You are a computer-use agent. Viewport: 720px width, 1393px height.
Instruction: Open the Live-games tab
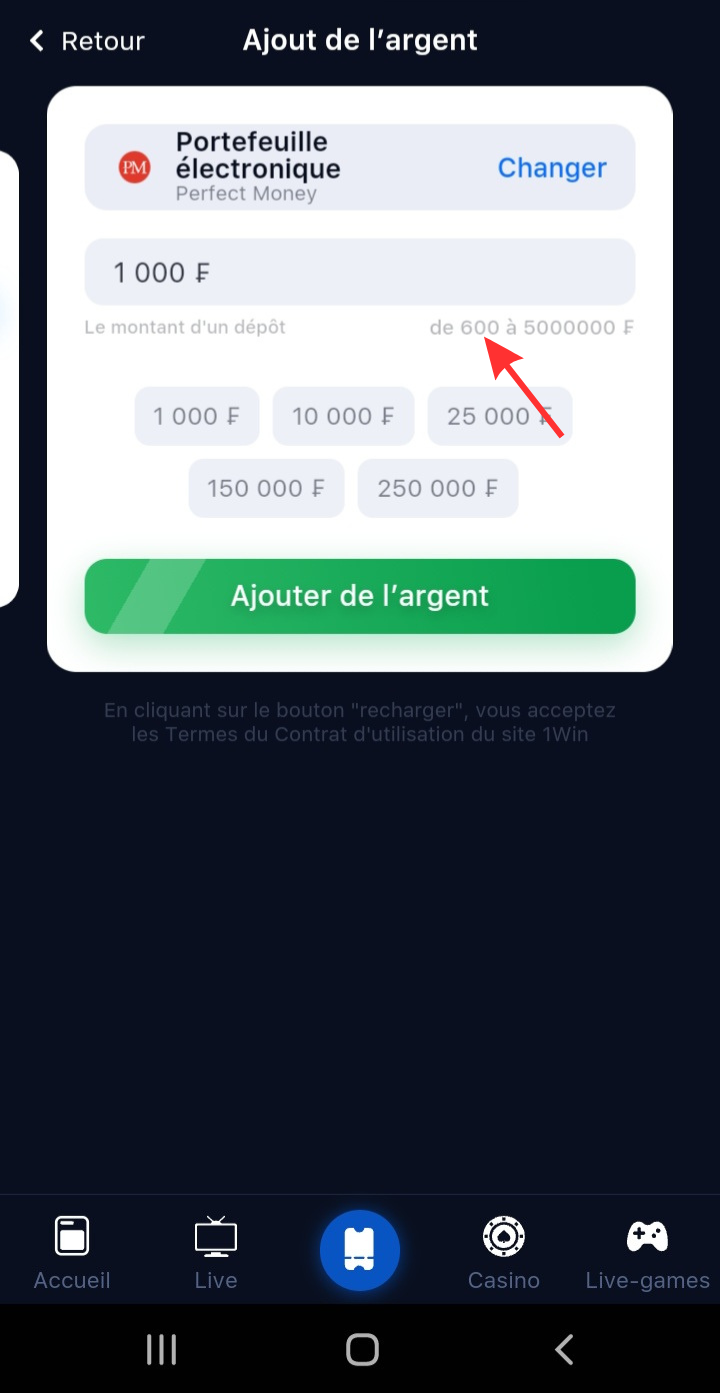click(x=647, y=1253)
